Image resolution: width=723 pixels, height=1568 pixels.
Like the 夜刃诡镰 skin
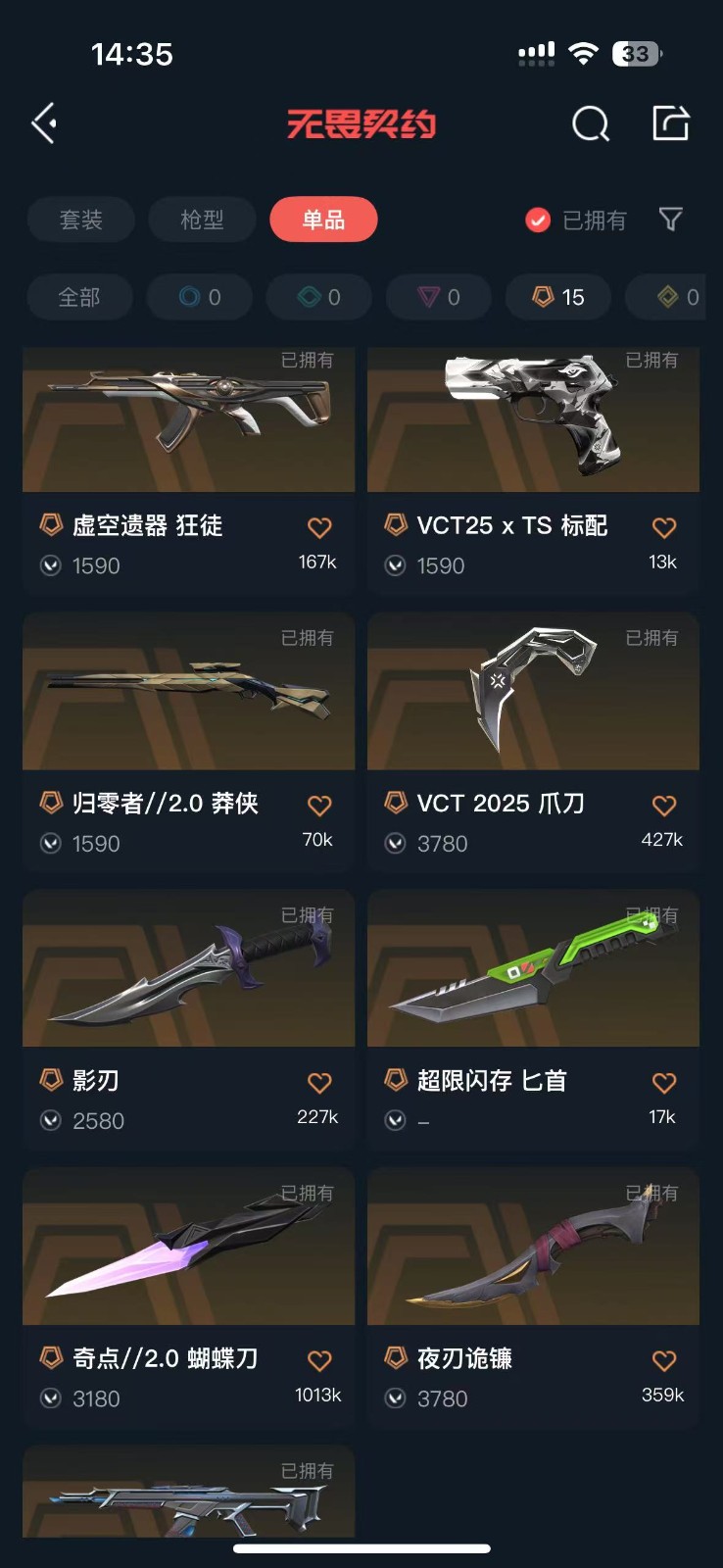click(664, 1360)
